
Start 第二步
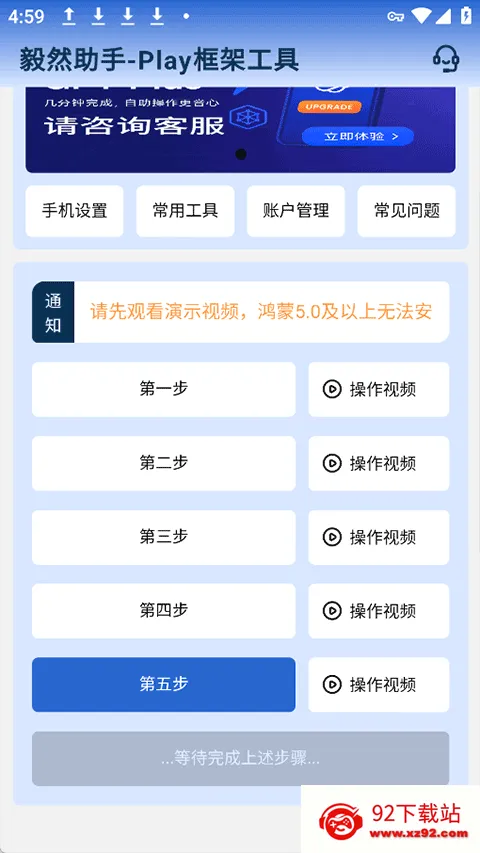(164, 463)
